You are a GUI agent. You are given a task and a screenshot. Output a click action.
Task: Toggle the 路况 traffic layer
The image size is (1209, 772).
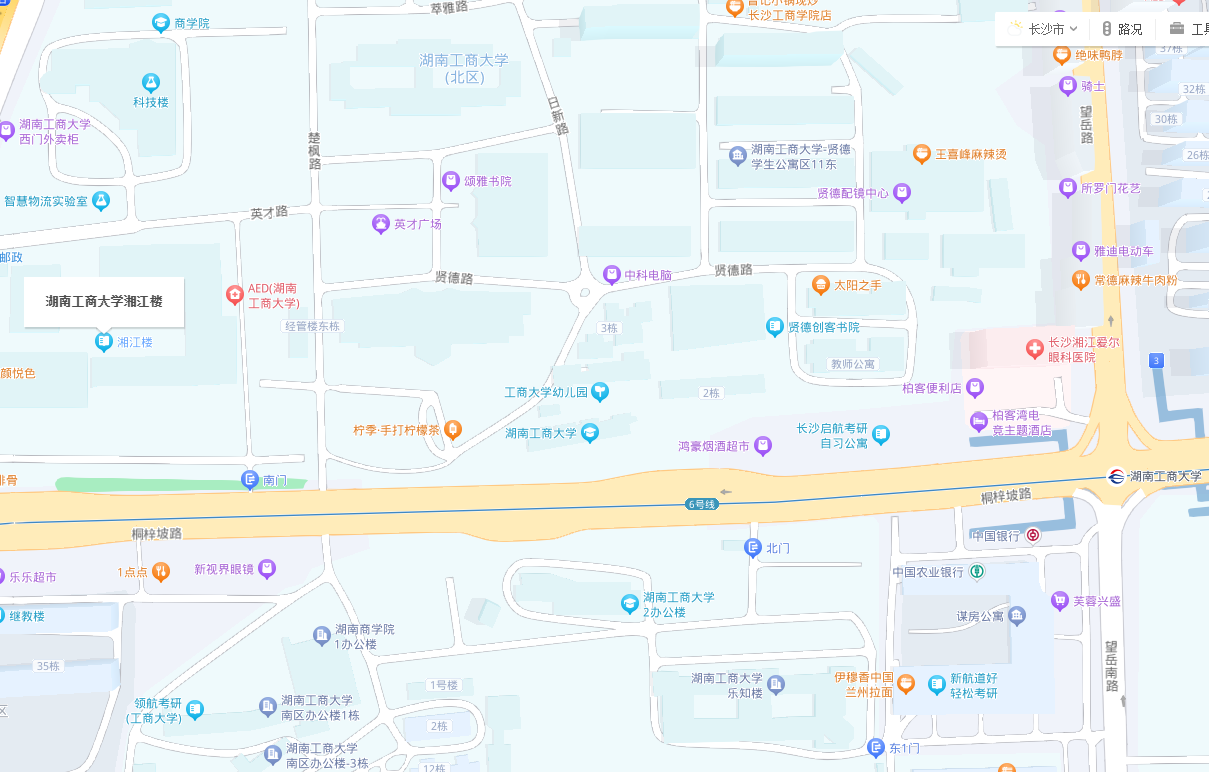pos(1121,29)
